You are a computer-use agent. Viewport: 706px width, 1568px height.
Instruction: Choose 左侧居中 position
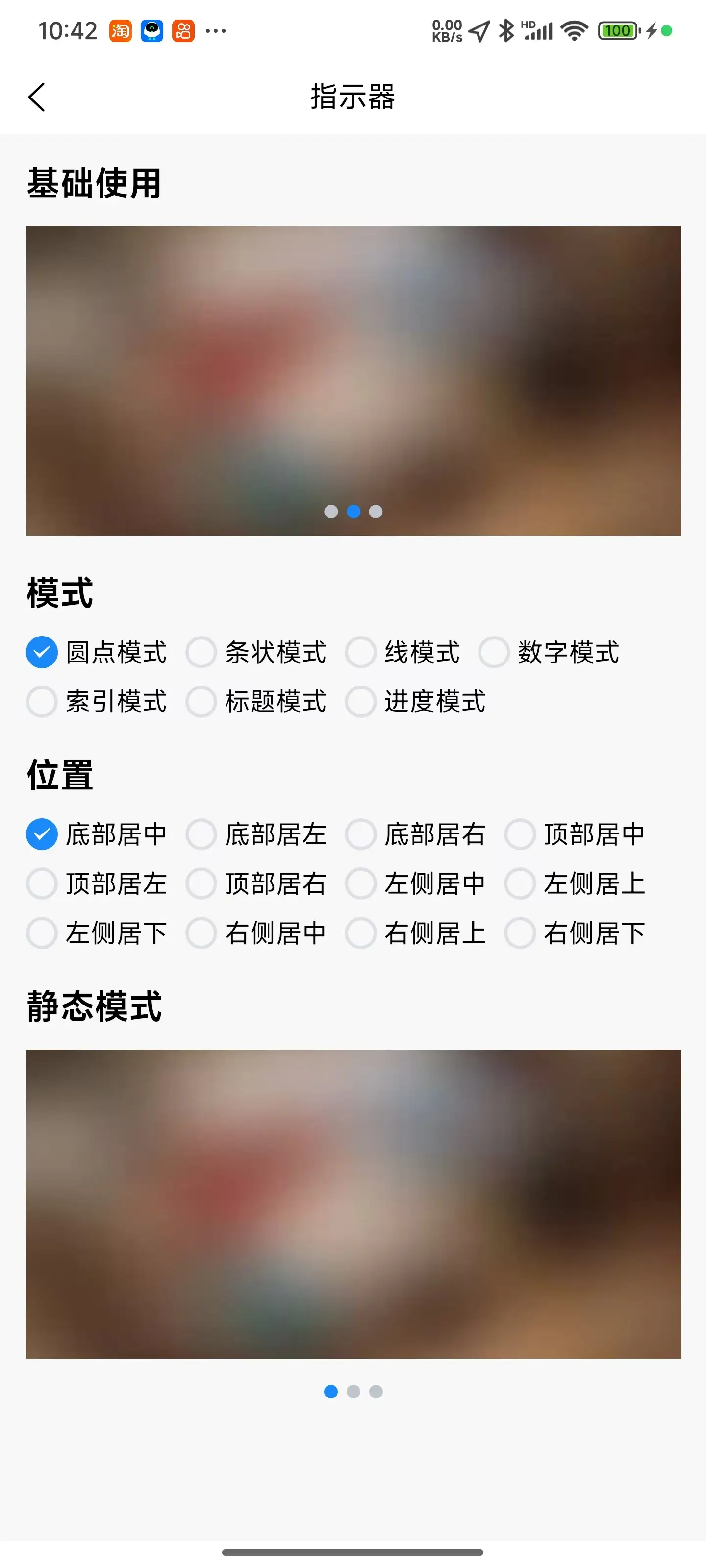pos(361,883)
